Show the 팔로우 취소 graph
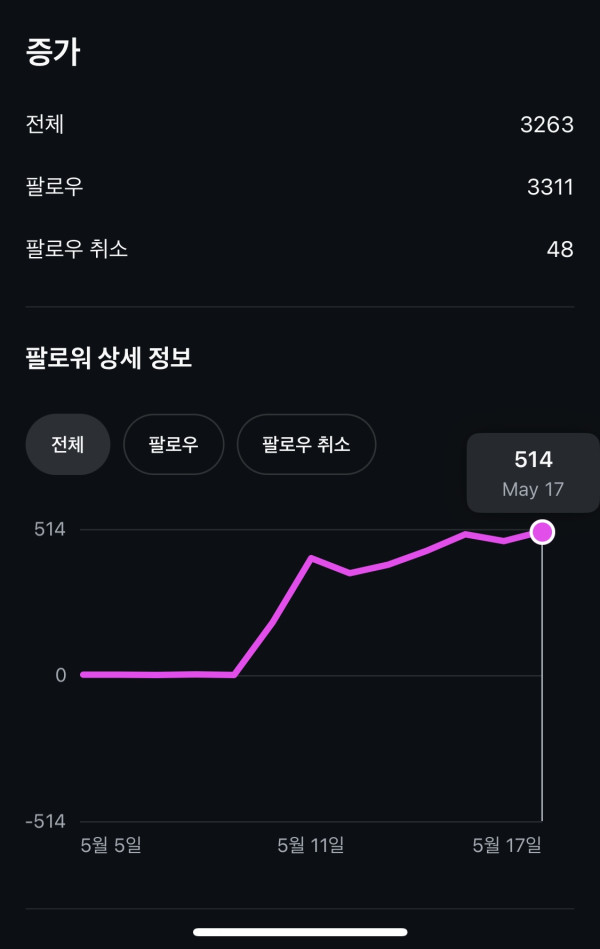The width and height of the screenshot is (600, 949). 306,444
